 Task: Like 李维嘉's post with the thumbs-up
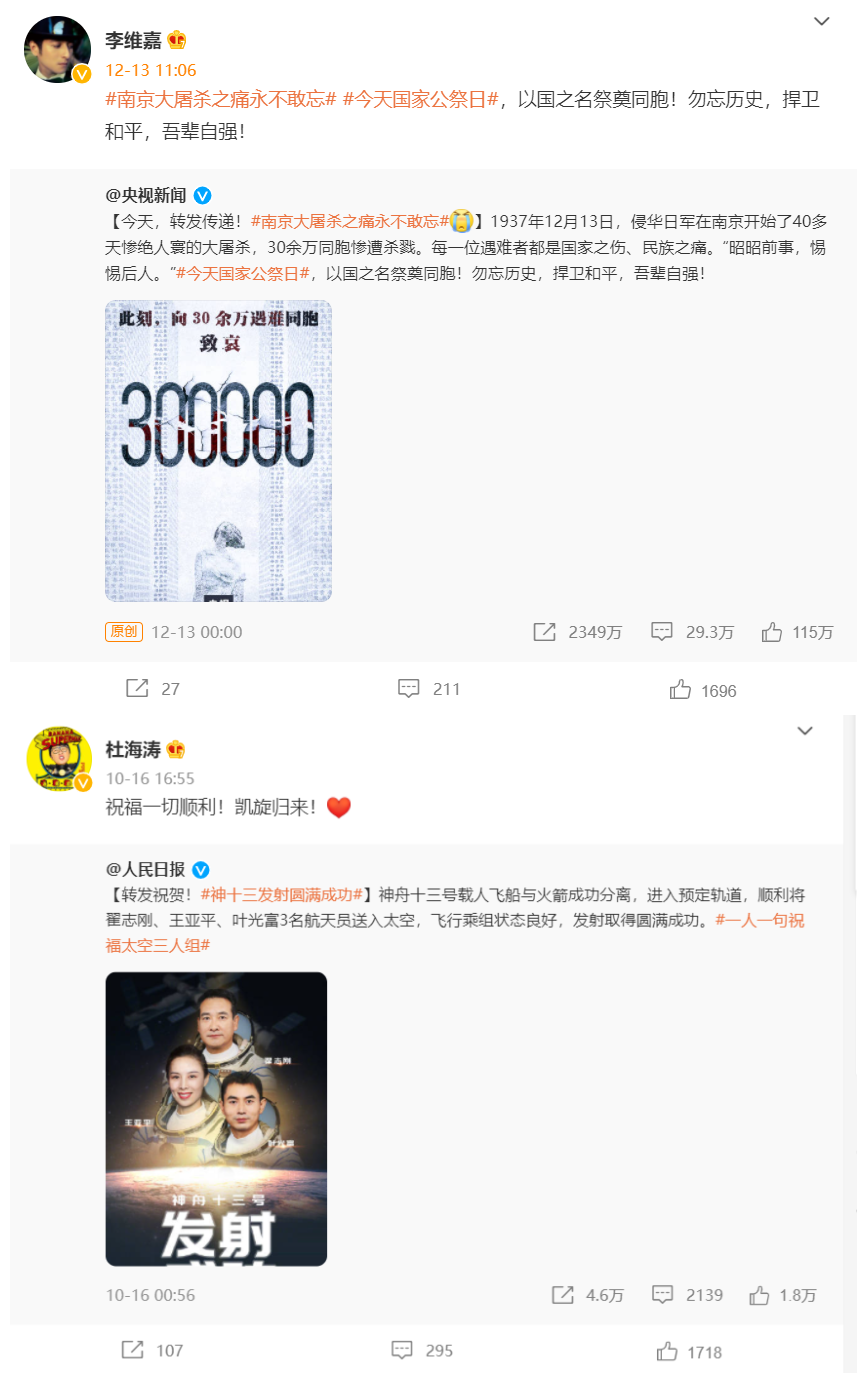(679, 688)
